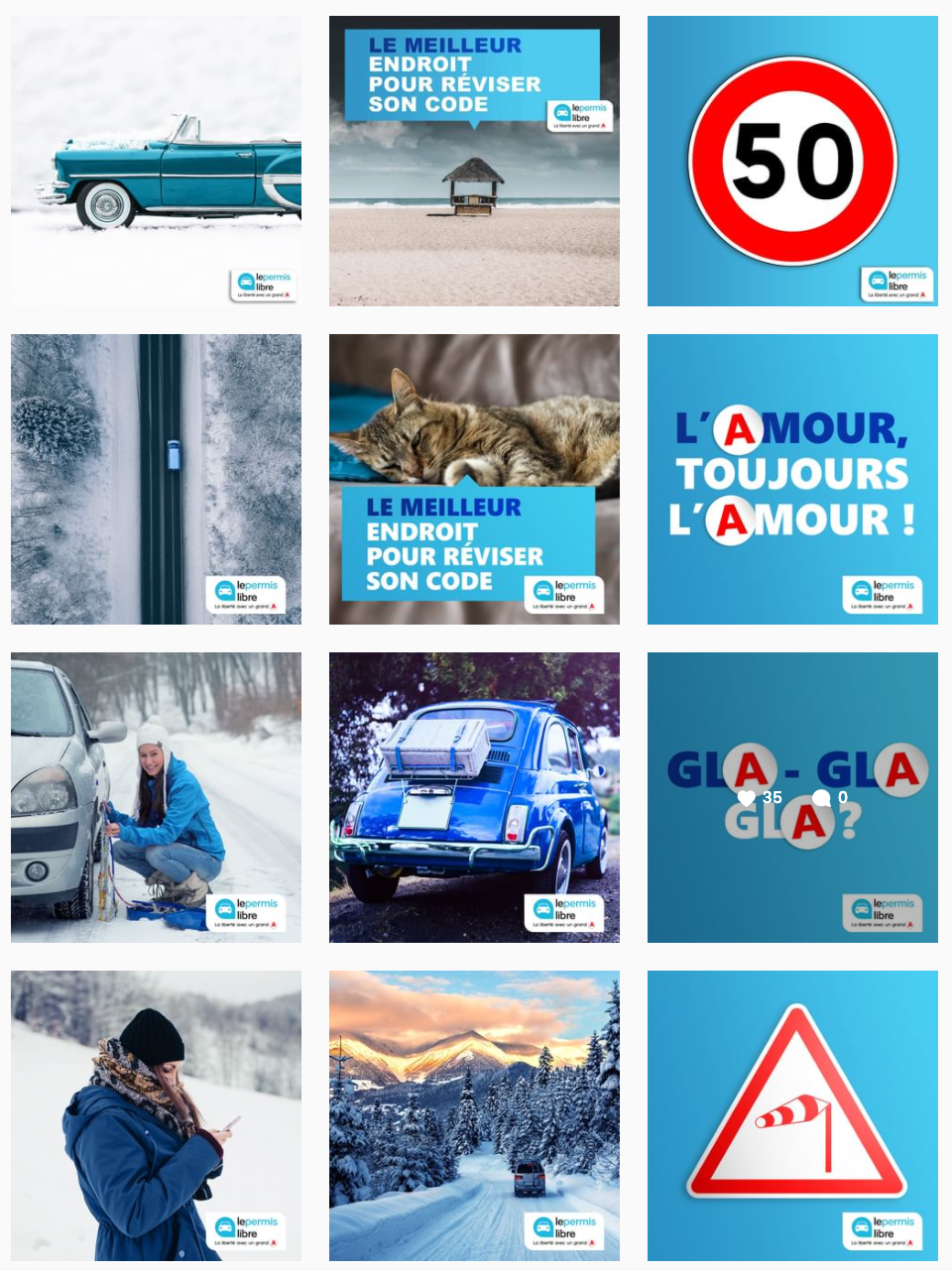Open the windsock warning sign post
Screen dimensions: 952x1271
(792, 1115)
